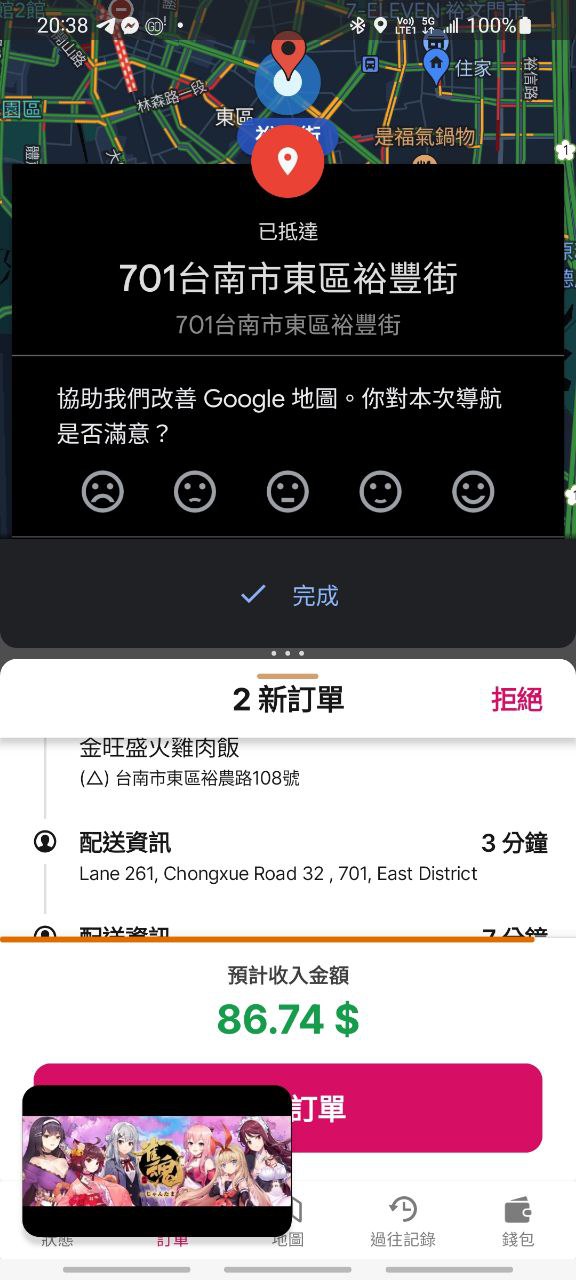
Task: Switch to the 過往記錄 tab
Action: coord(403,1222)
